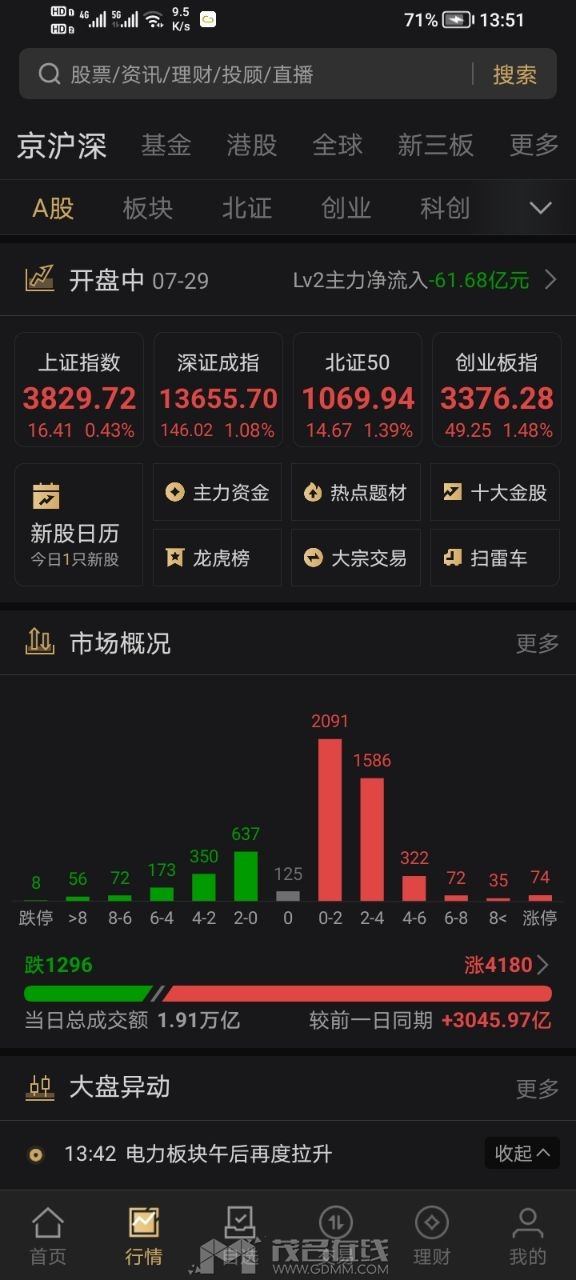Open the 我的 profile tab
Screen dimensions: 576x1280
528,1236
